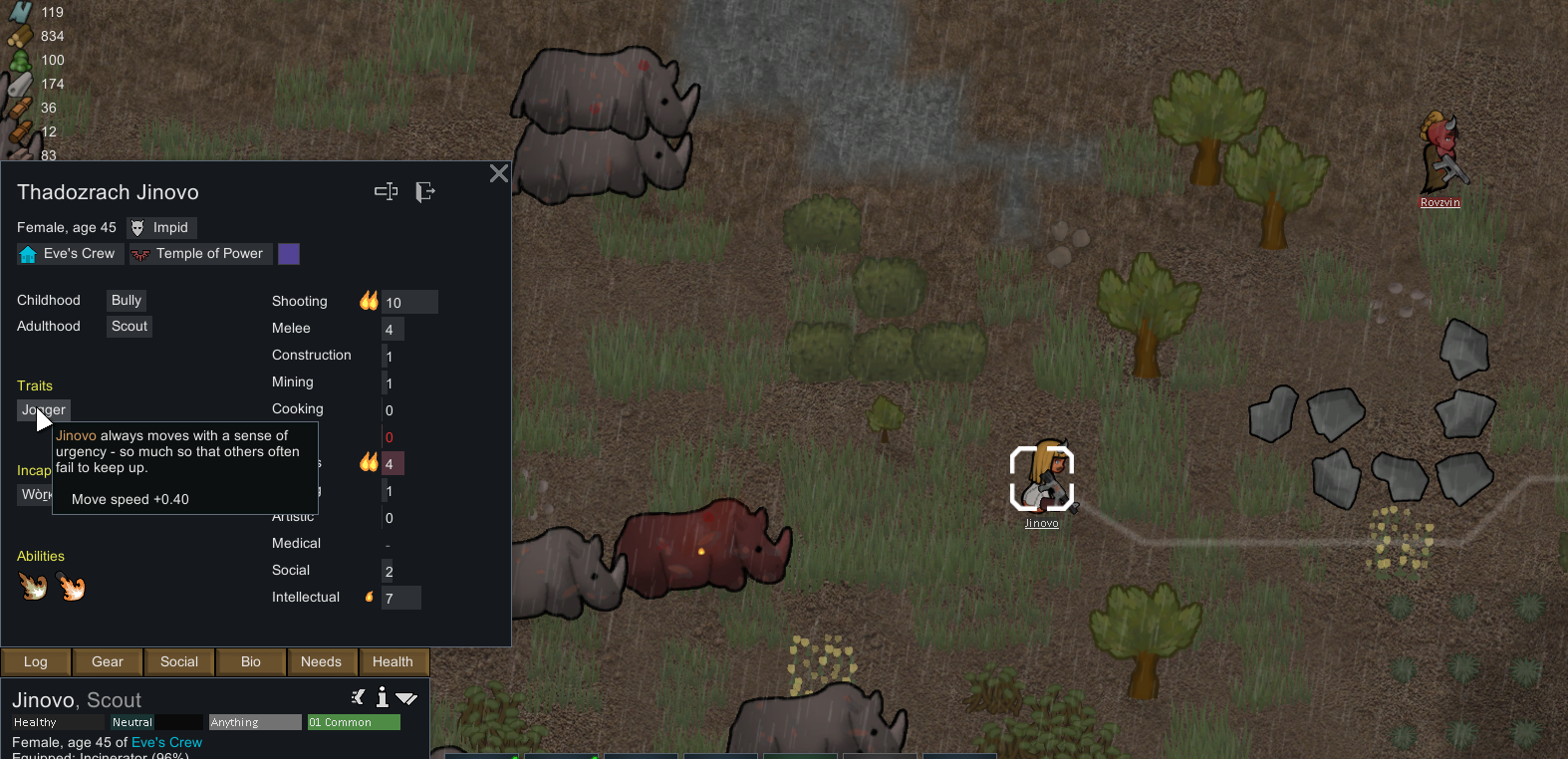Close the Thadozrach Jinovo bio panel

pos(499,173)
